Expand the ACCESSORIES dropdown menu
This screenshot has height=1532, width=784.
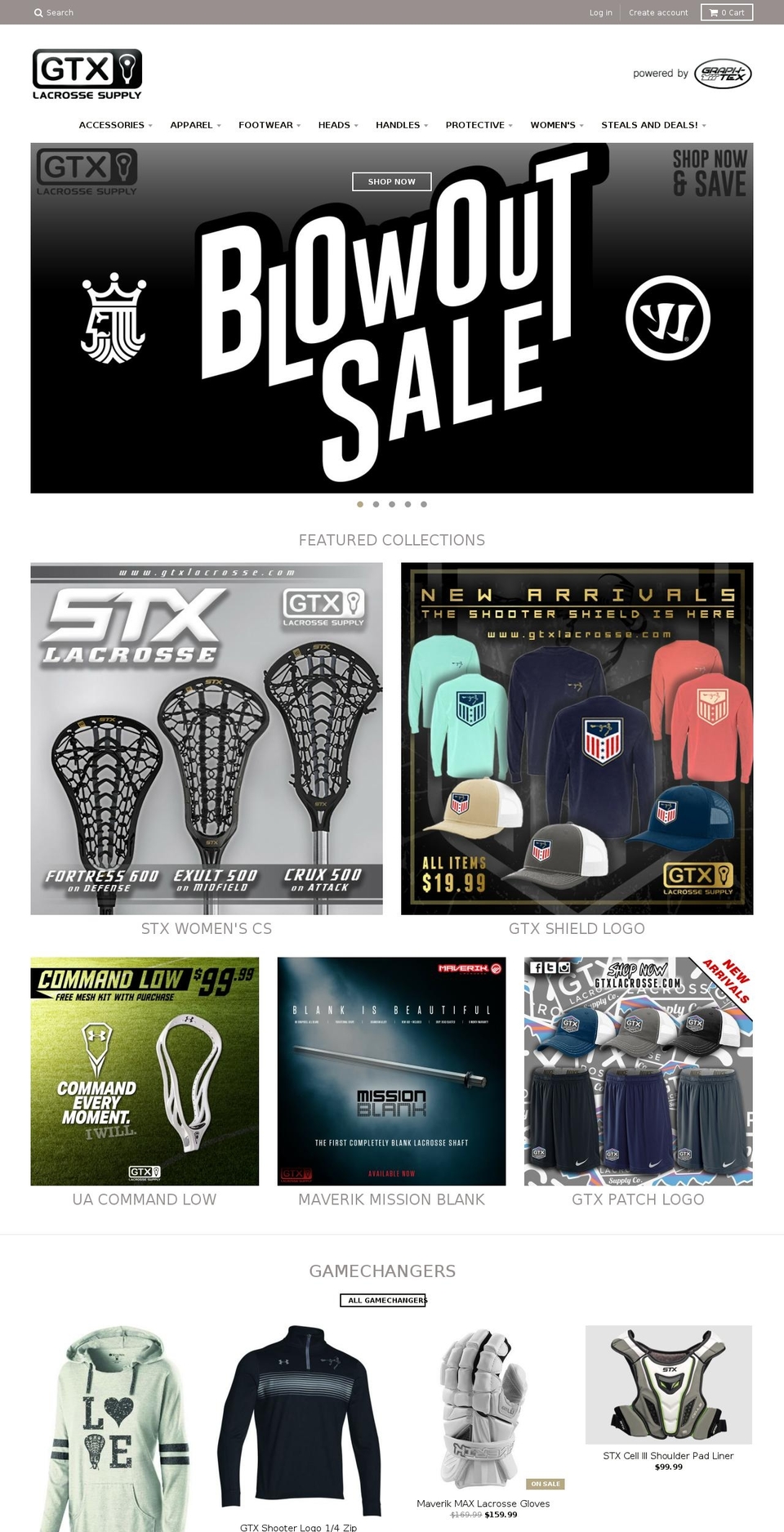114,125
